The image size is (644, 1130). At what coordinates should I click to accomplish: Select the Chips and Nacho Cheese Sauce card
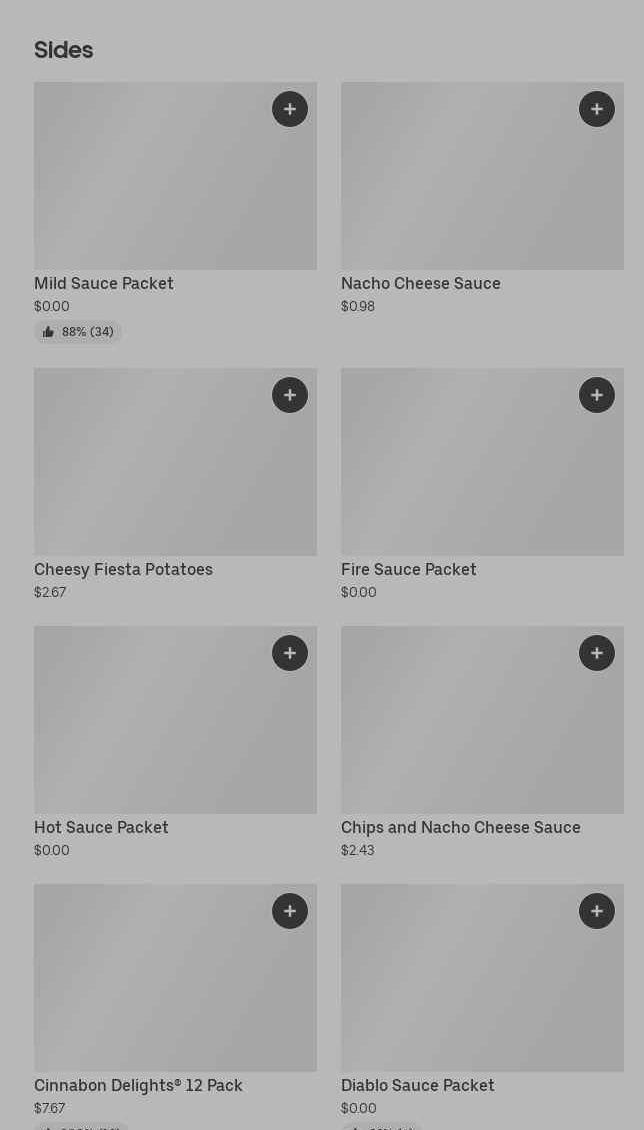pos(482,742)
